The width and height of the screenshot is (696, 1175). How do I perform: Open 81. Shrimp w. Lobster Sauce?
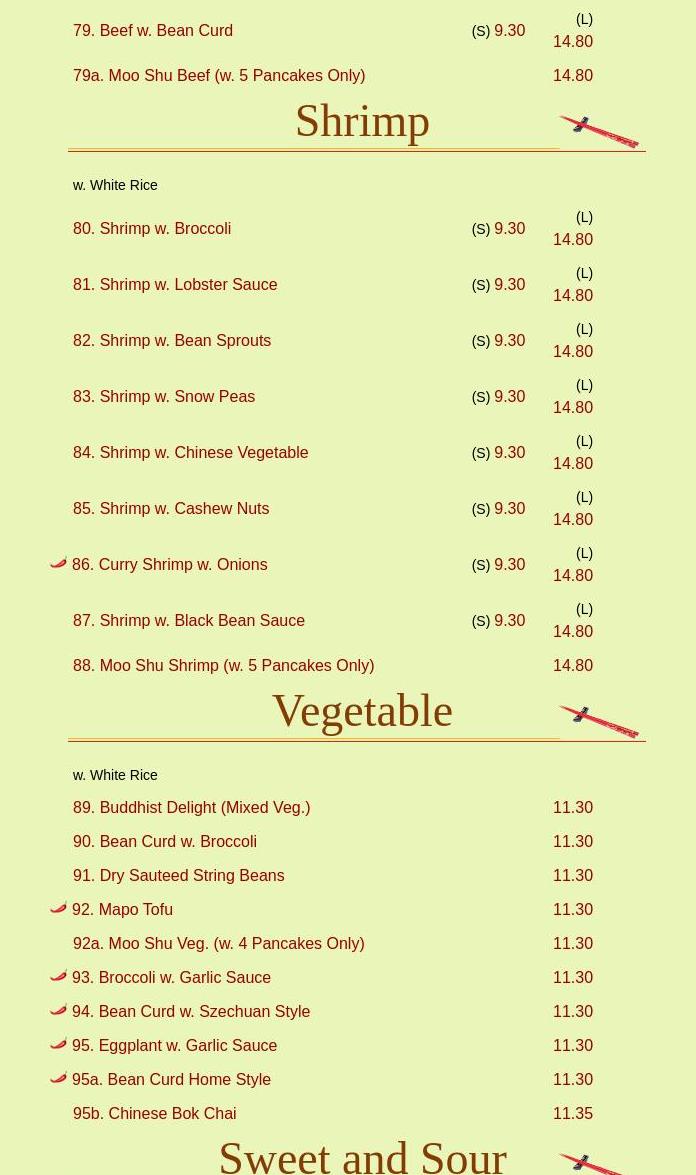pyautogui.click(x=175, y=285)
